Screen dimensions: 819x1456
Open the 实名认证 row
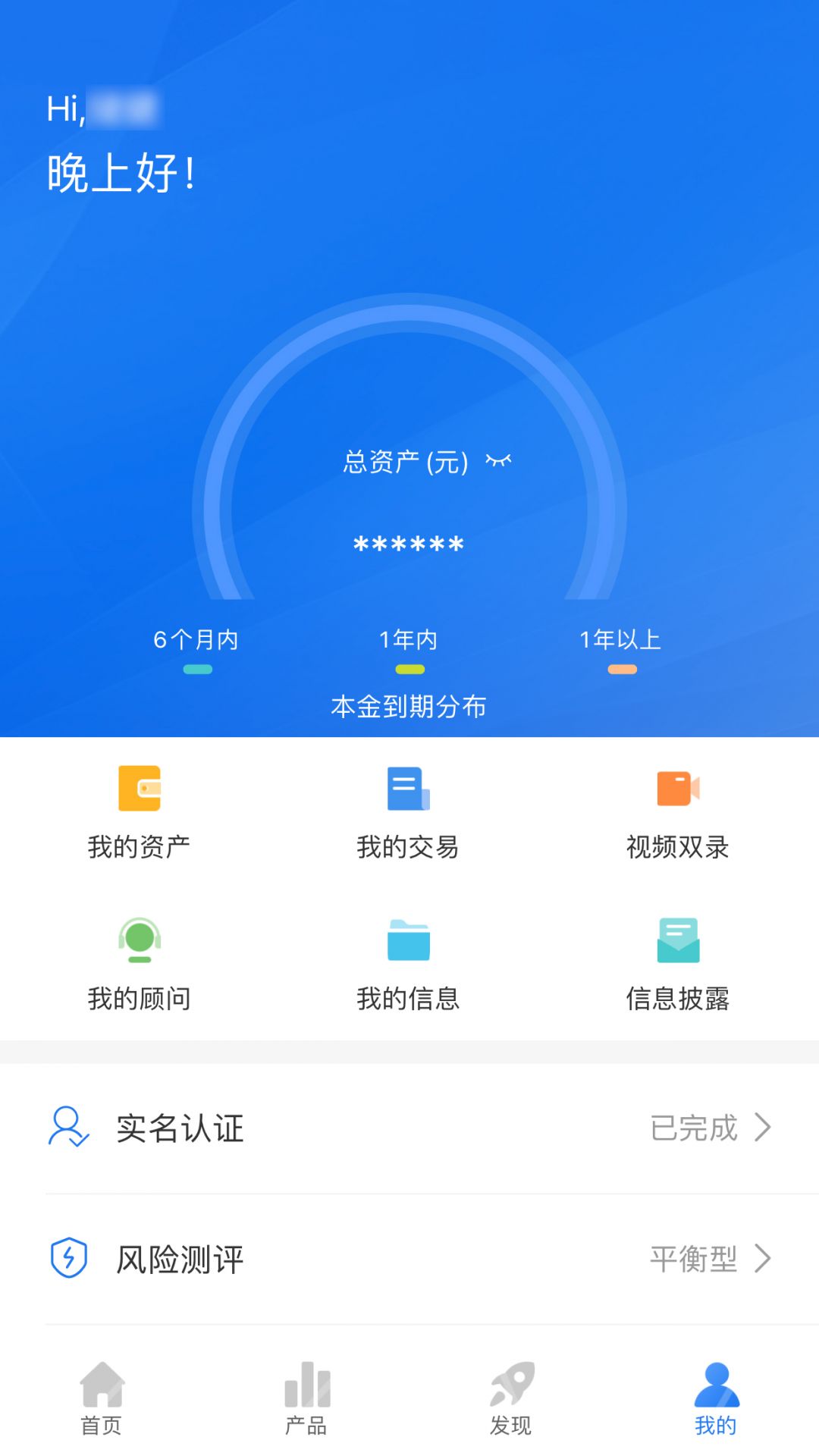point(409,1128)
